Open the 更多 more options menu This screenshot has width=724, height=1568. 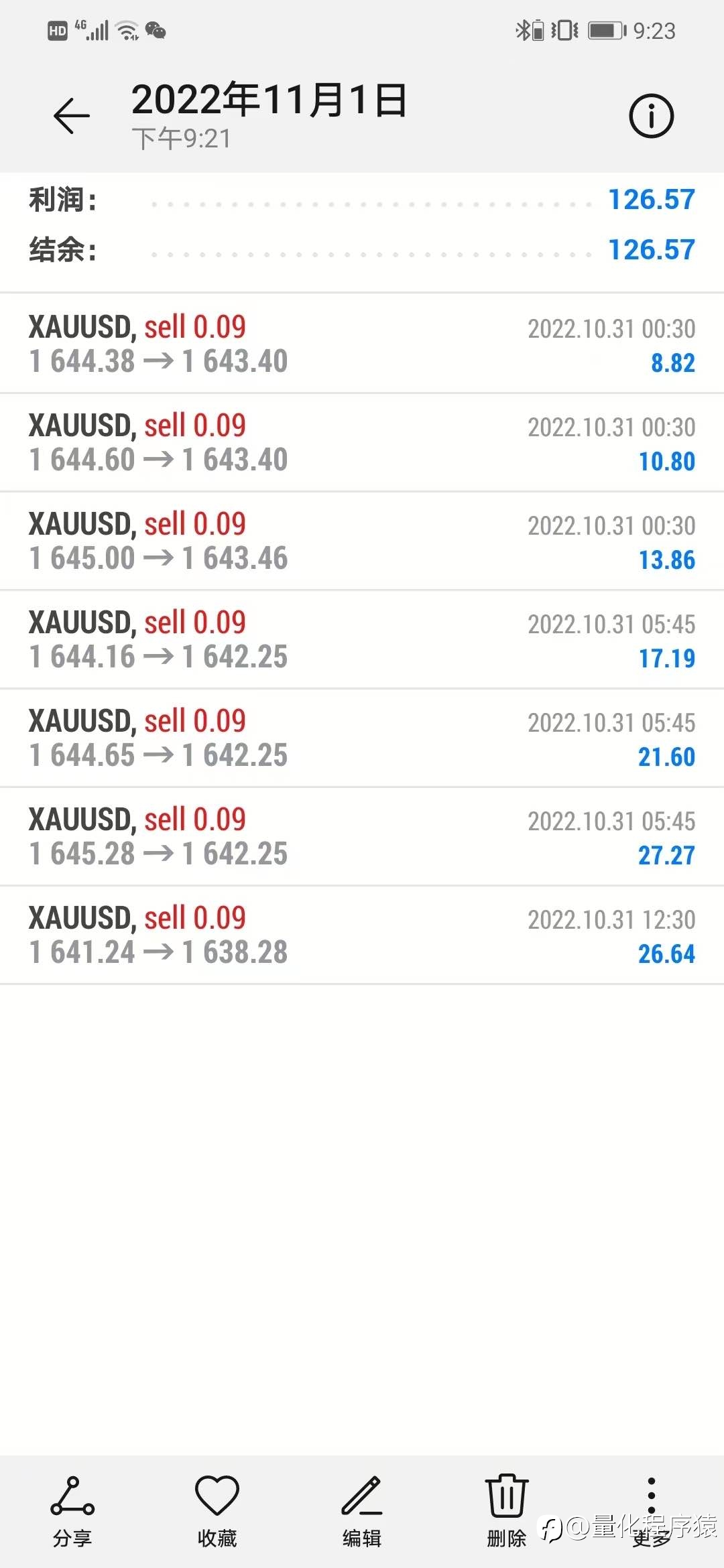pyautogui.click(x=652, y=1511)
